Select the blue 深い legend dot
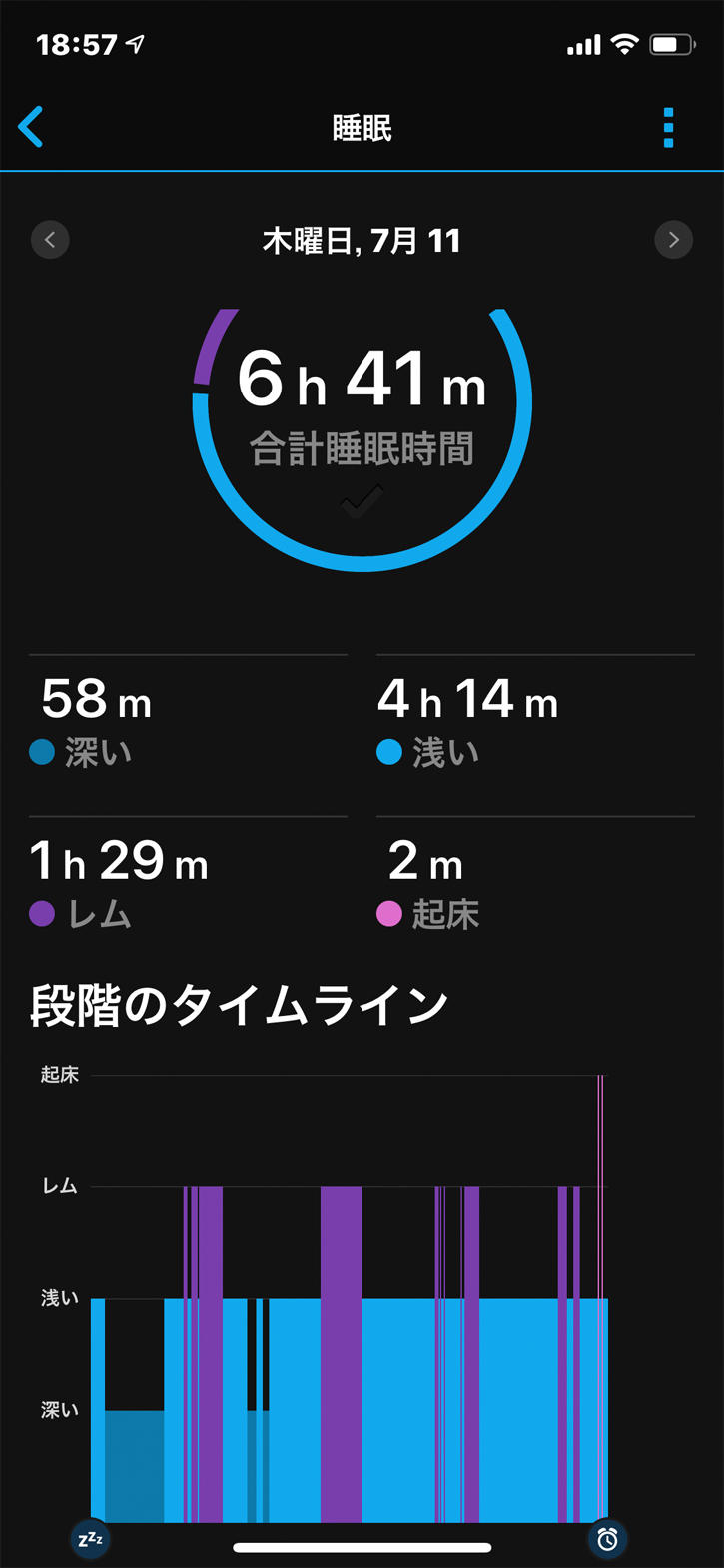 tap(42, 752)
